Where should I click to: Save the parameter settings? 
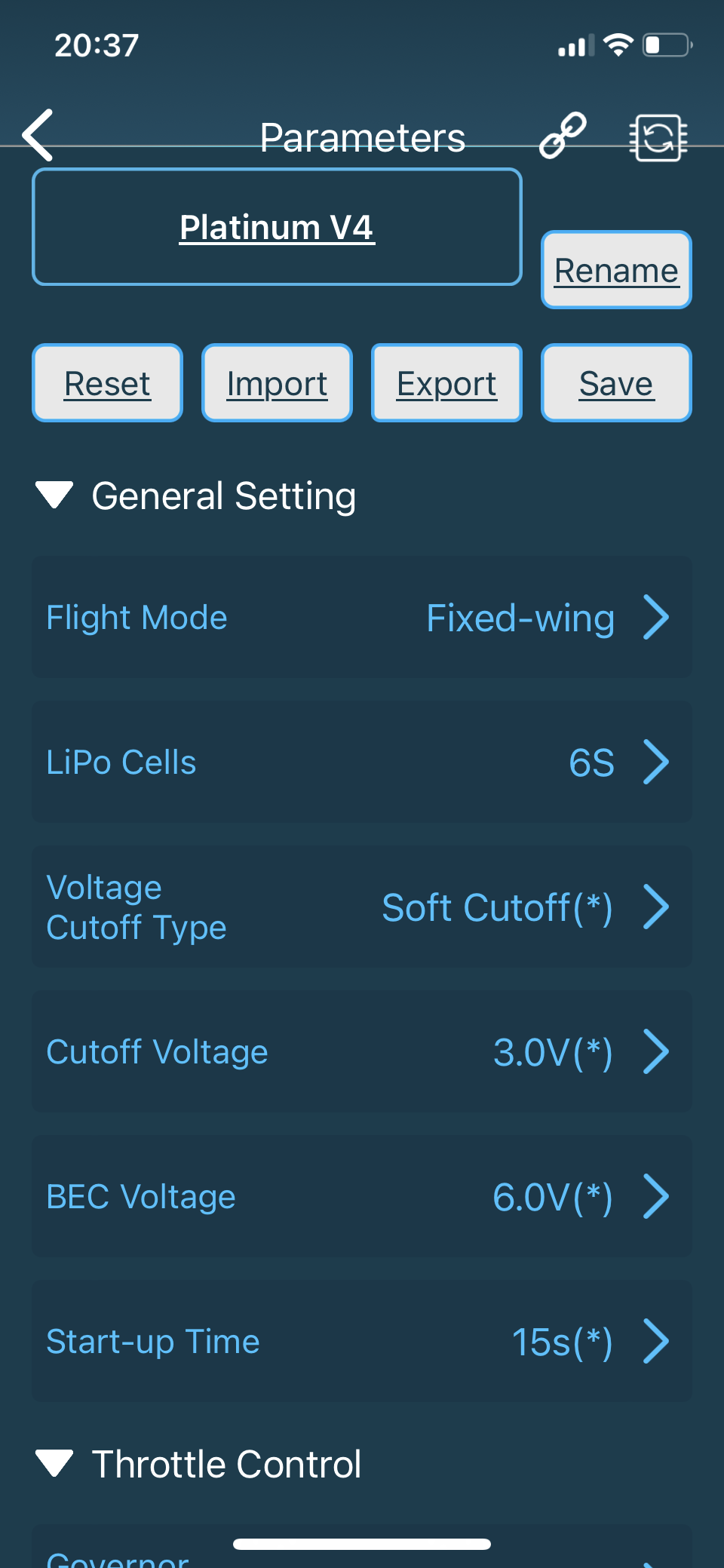[x=616, y=383]
